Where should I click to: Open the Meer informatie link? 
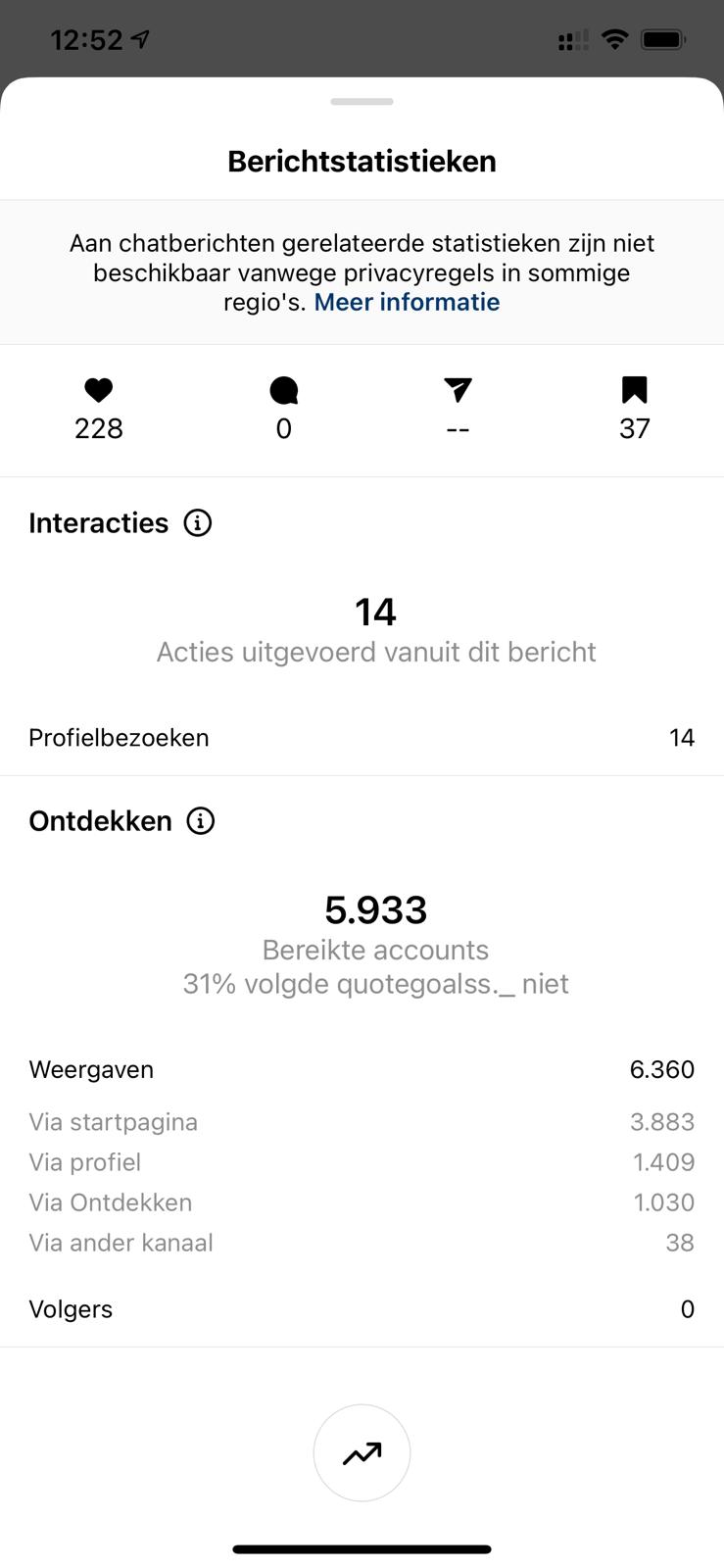(407, 302)
